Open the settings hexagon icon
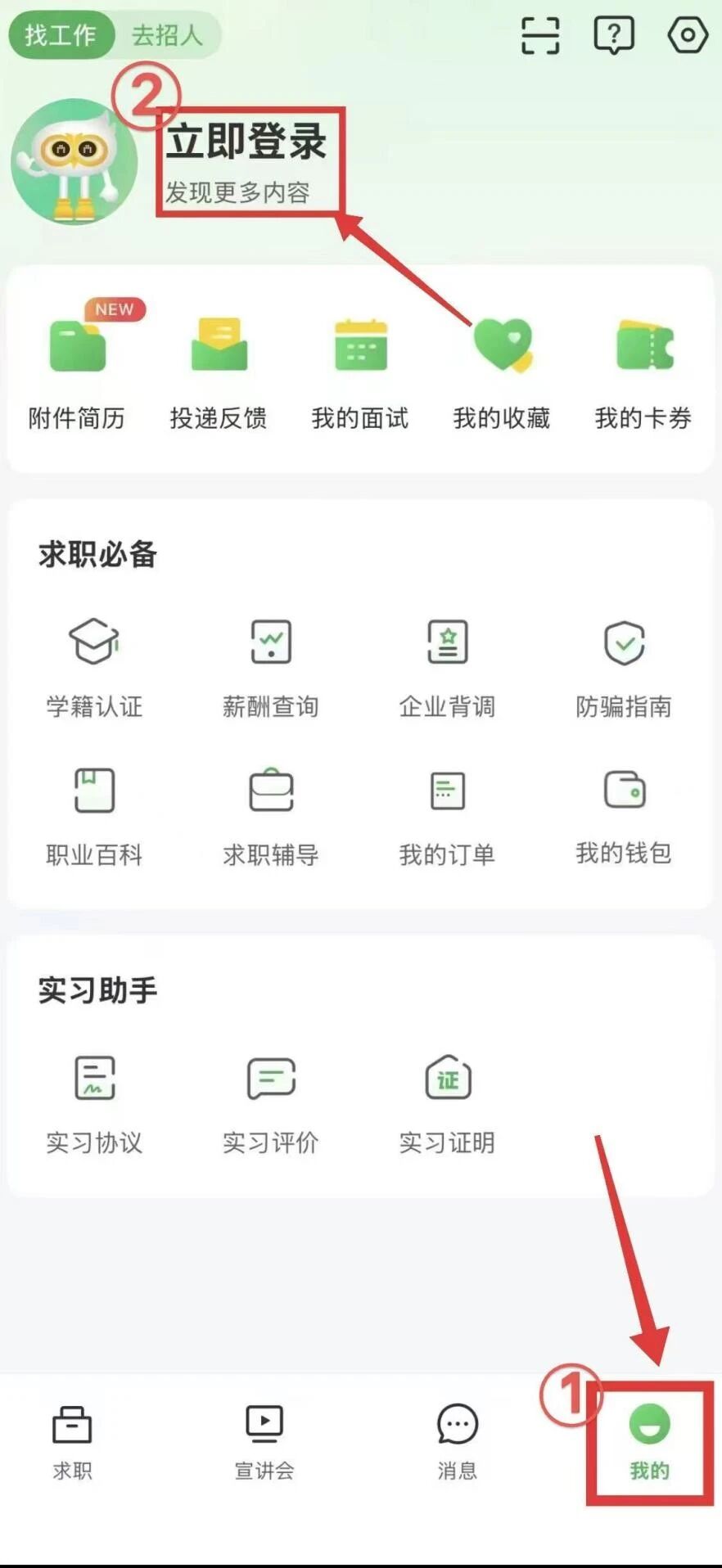722x1568 pixels. (687, 35)
